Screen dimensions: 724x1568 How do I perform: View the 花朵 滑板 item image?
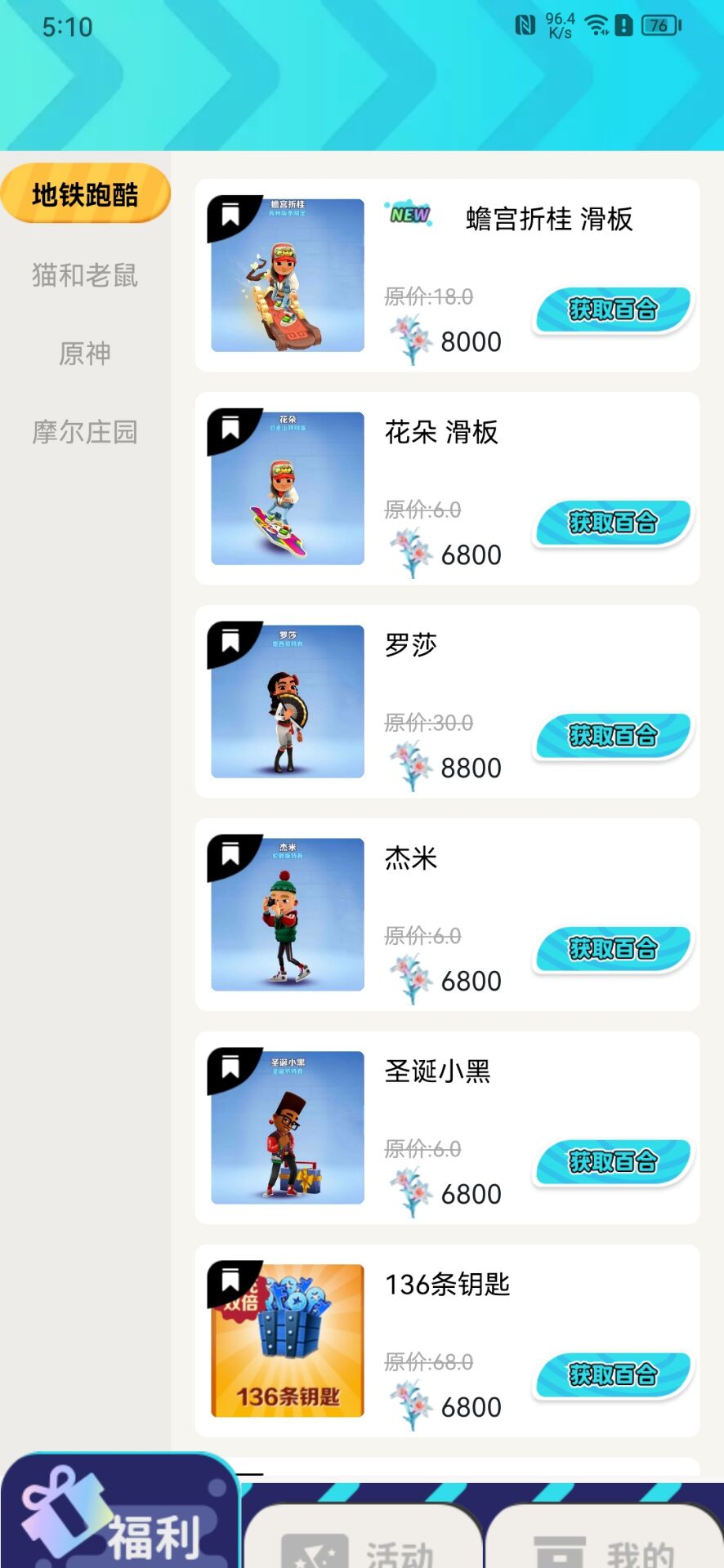288,488
